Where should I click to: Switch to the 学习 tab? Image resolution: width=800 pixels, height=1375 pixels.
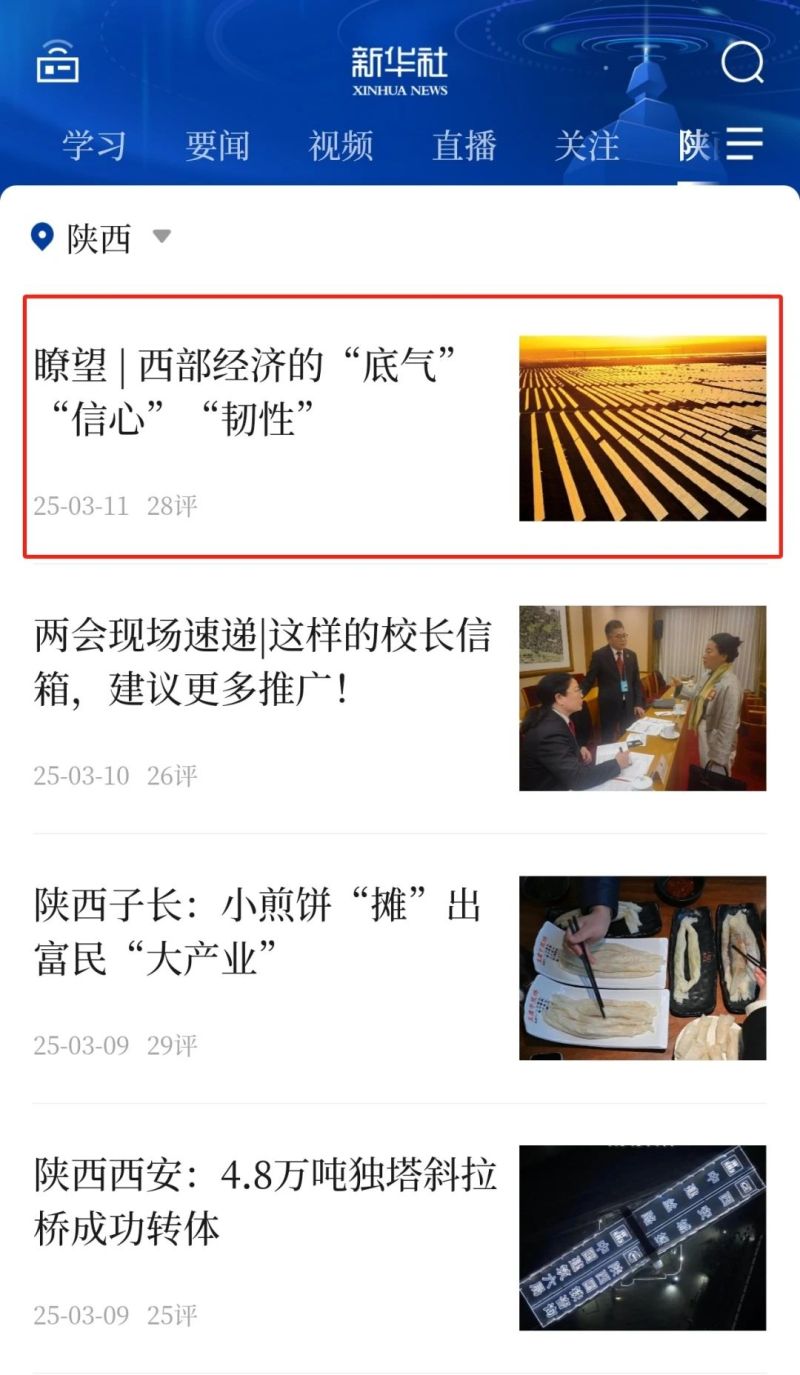94,146
